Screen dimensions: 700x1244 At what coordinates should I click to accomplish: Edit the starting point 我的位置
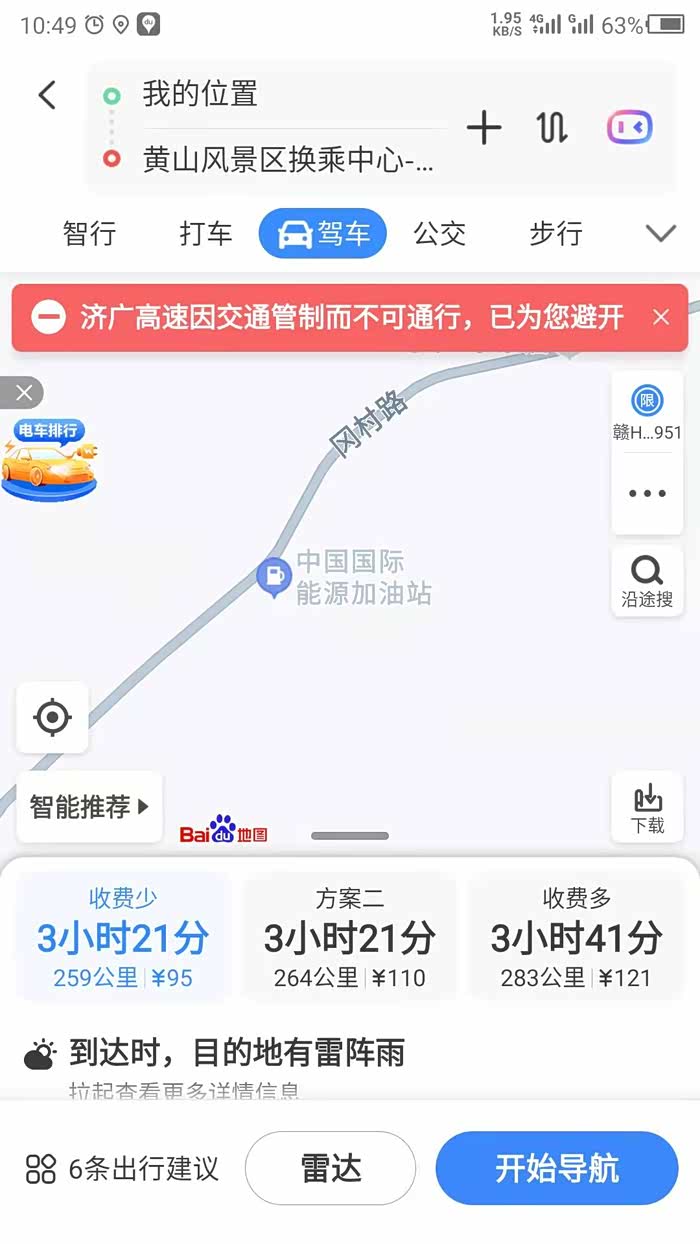tap(200, 94)
